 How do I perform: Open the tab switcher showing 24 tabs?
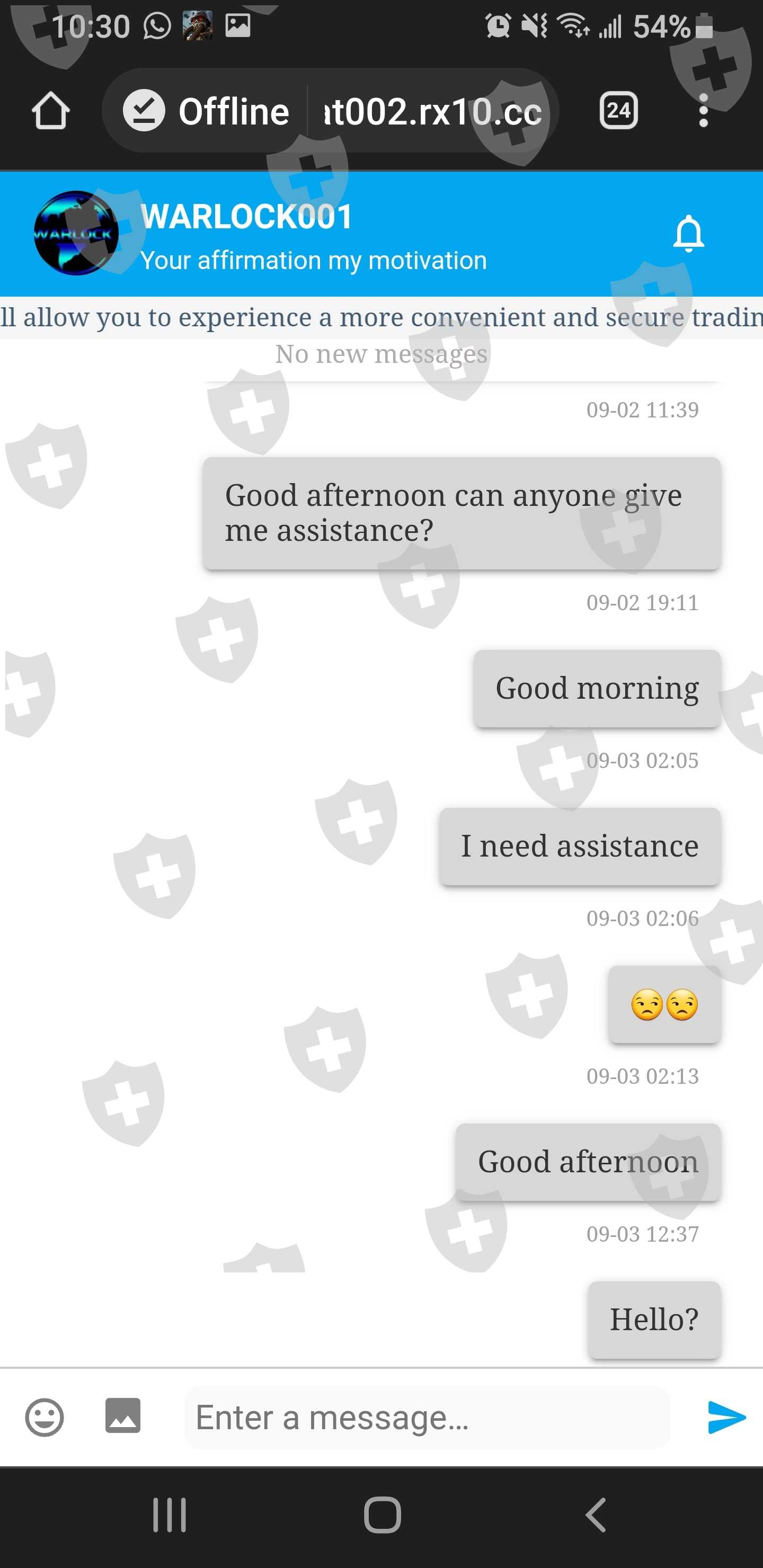(619, 111)
